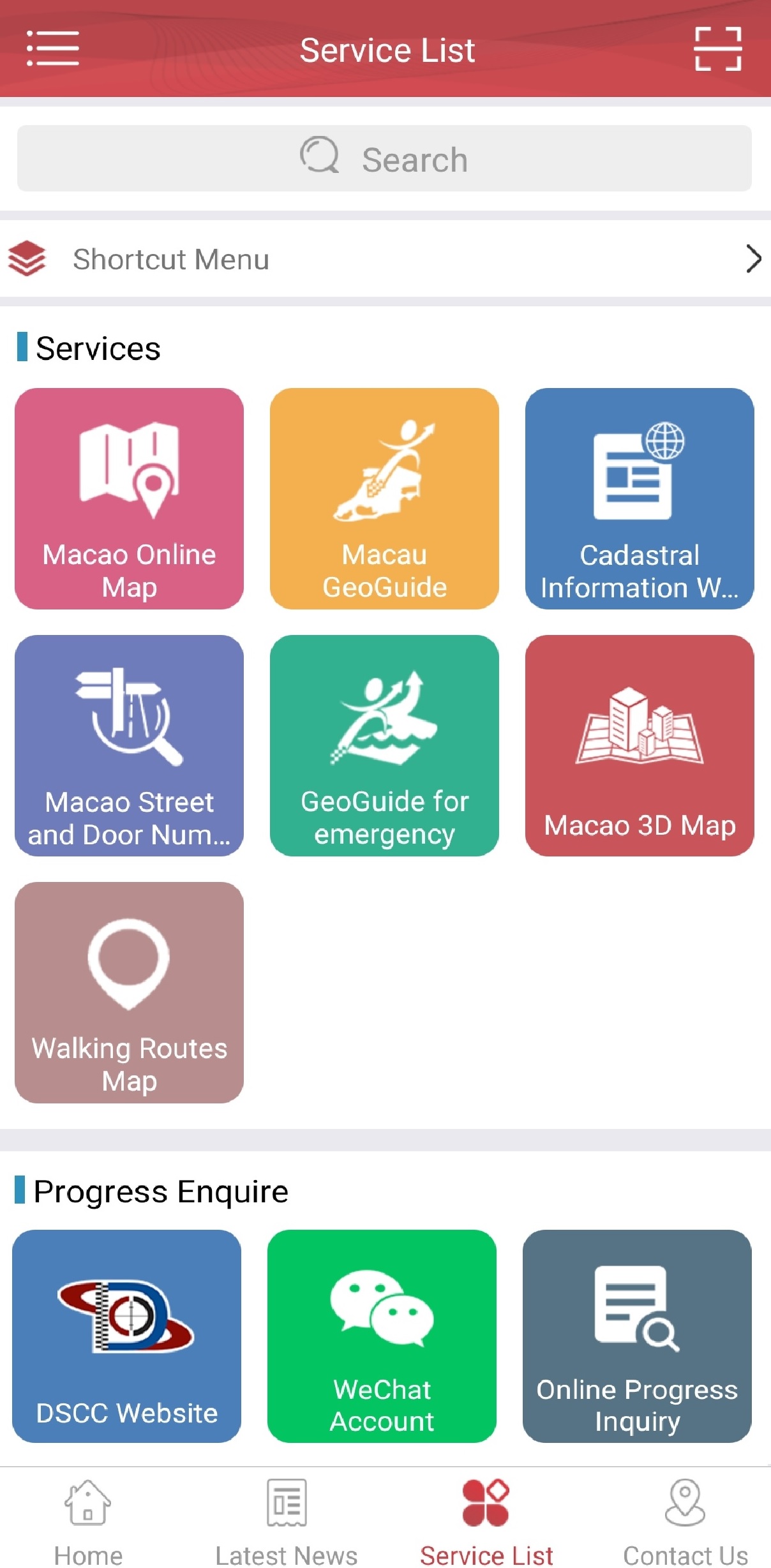Image resolution: width=771 pixels, height=1568 pixels.
Task: Check Online Progress Inquiry
Action: click(637, 1336)
